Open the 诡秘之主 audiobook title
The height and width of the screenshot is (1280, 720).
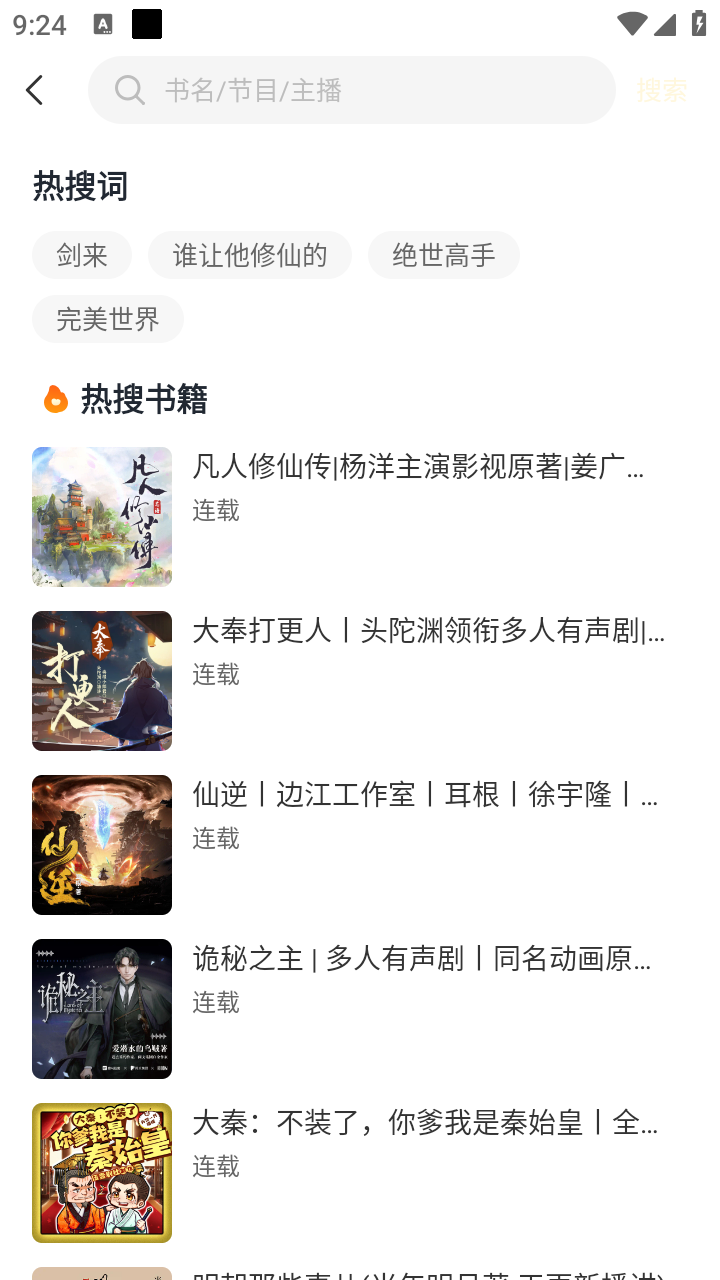pos(420,959)
